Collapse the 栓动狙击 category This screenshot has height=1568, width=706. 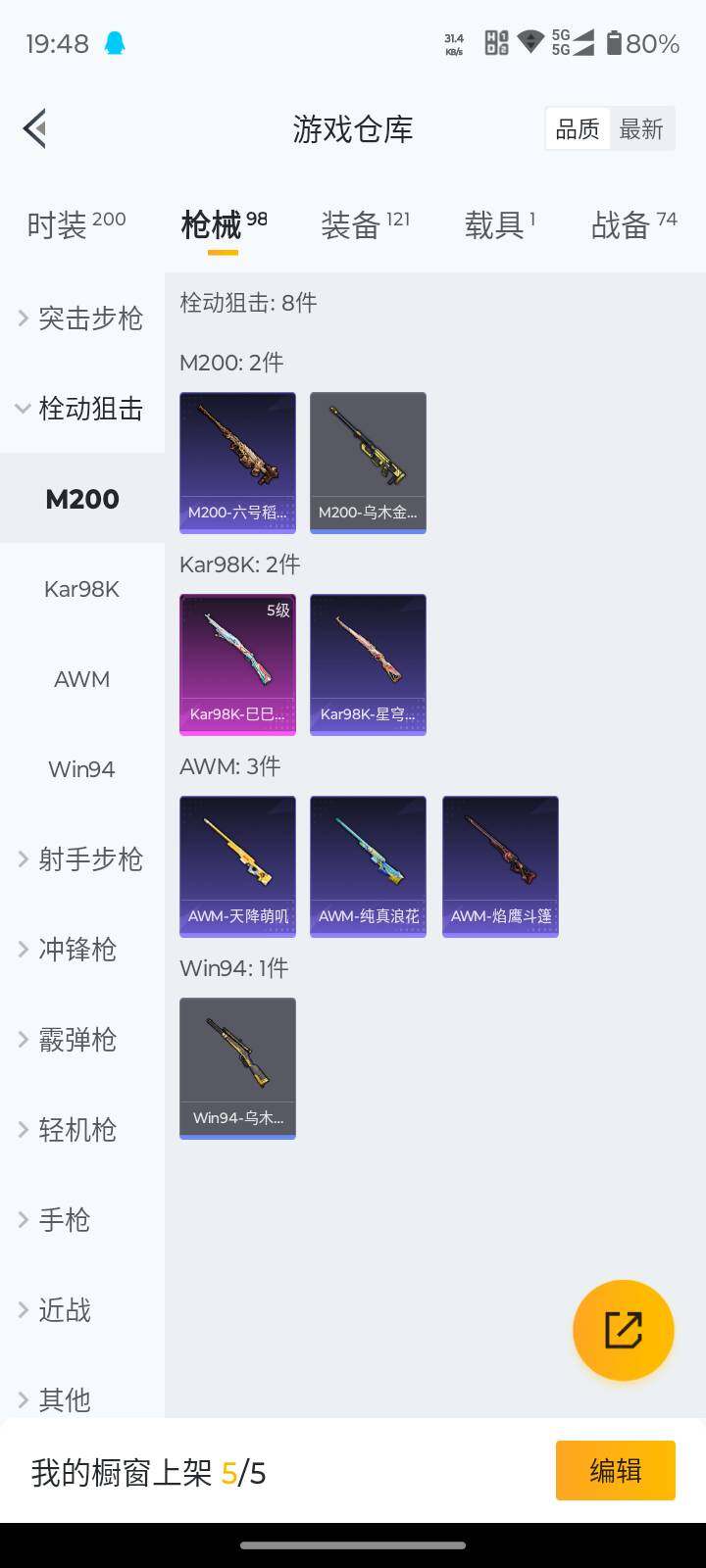tap(82, 408)
